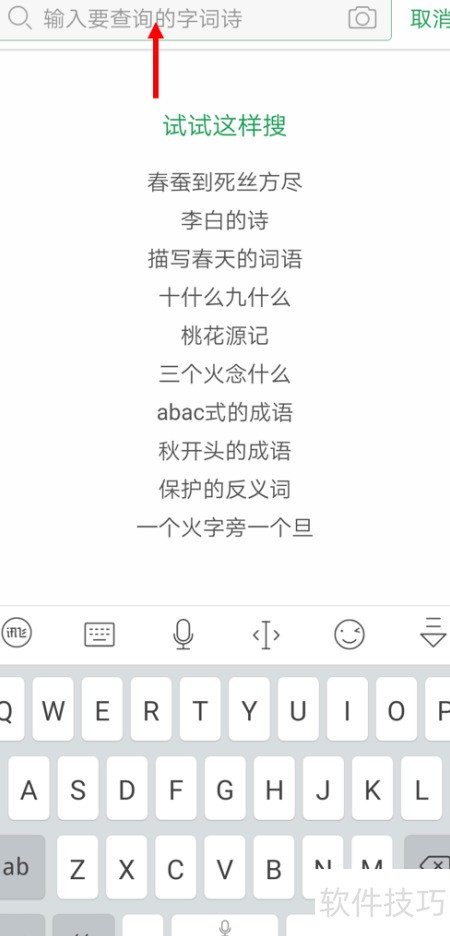
Task: Open the iFlytek input method menu
Action: click(x=16, y=633)
